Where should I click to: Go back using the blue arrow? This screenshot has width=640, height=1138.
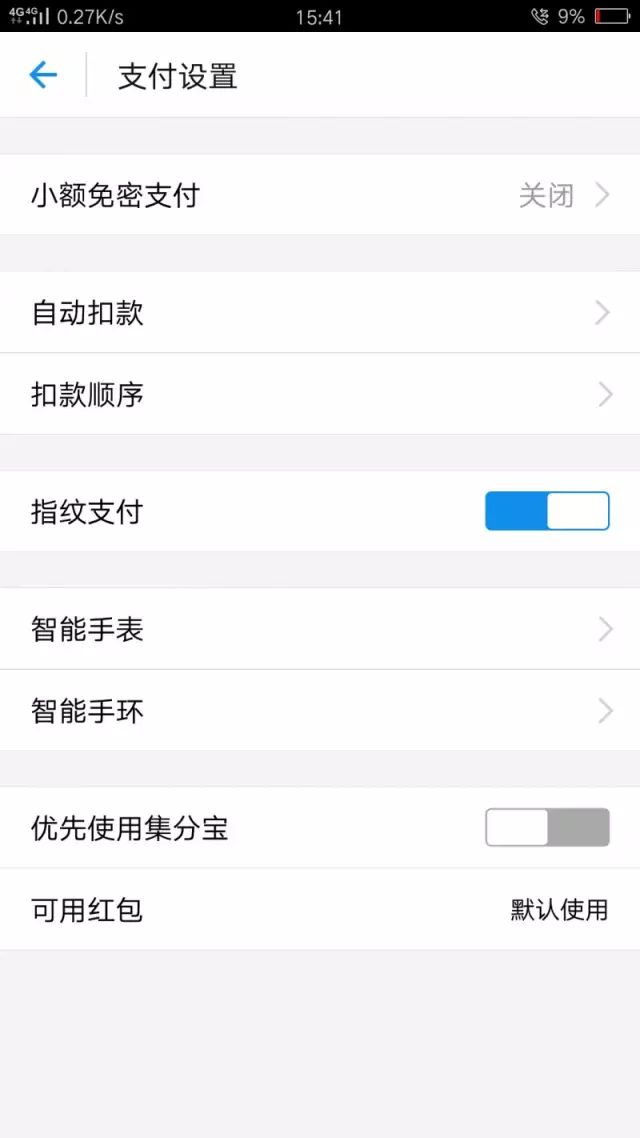pyautogui.click(x=43, y=75)
